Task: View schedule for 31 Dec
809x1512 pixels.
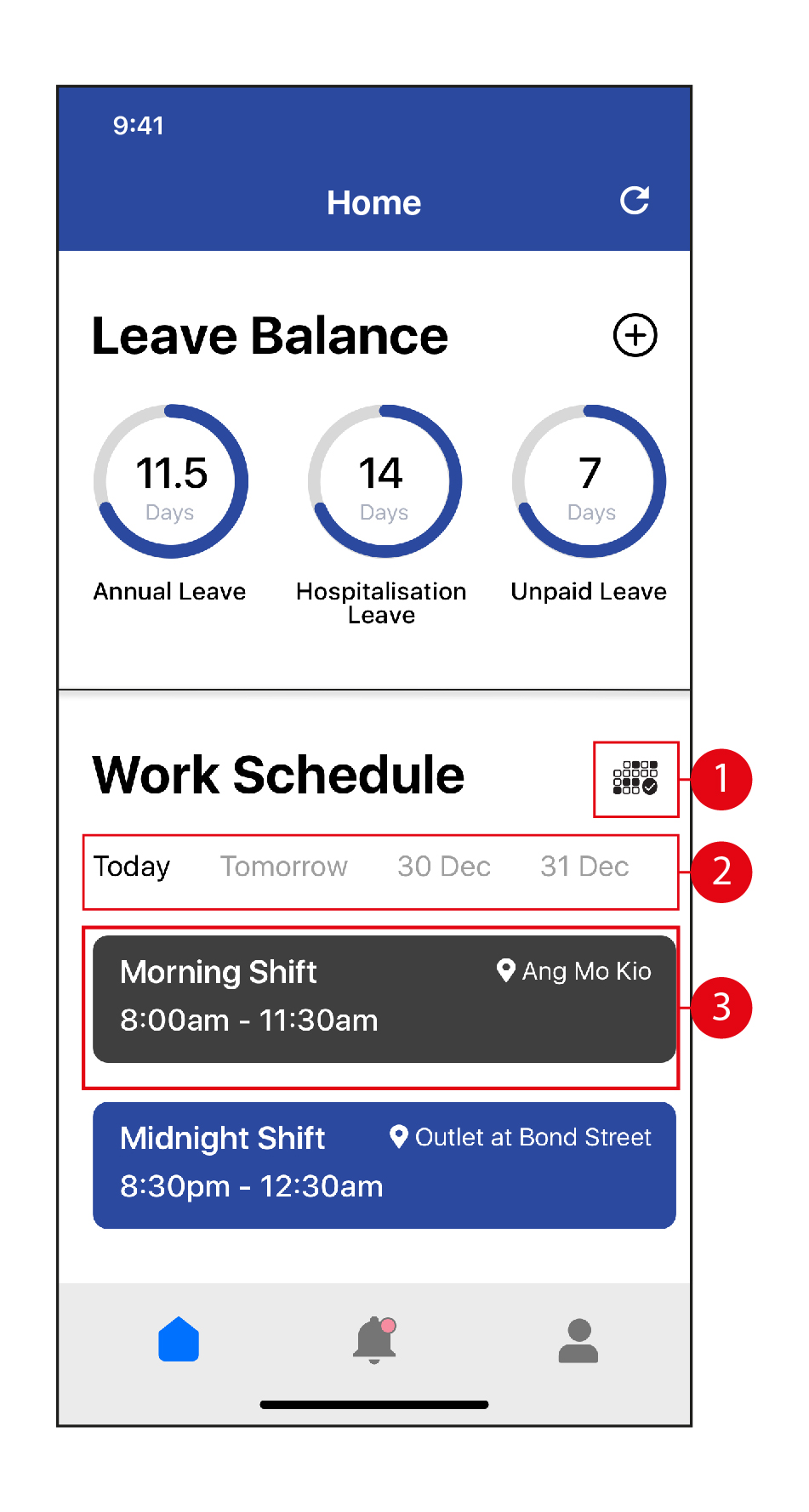Action: 584,867
